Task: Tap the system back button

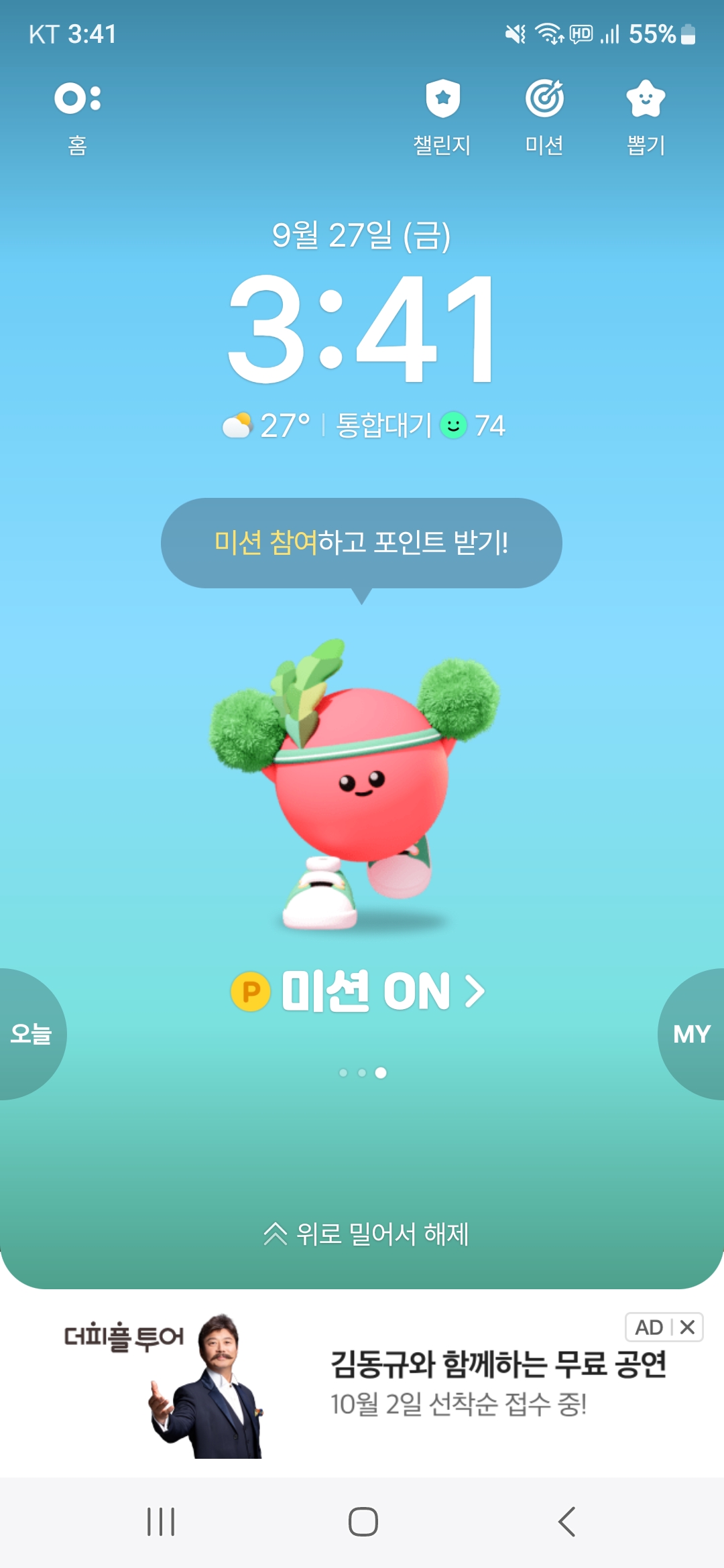Action: pyautogui.click(x=567, y=1522)
